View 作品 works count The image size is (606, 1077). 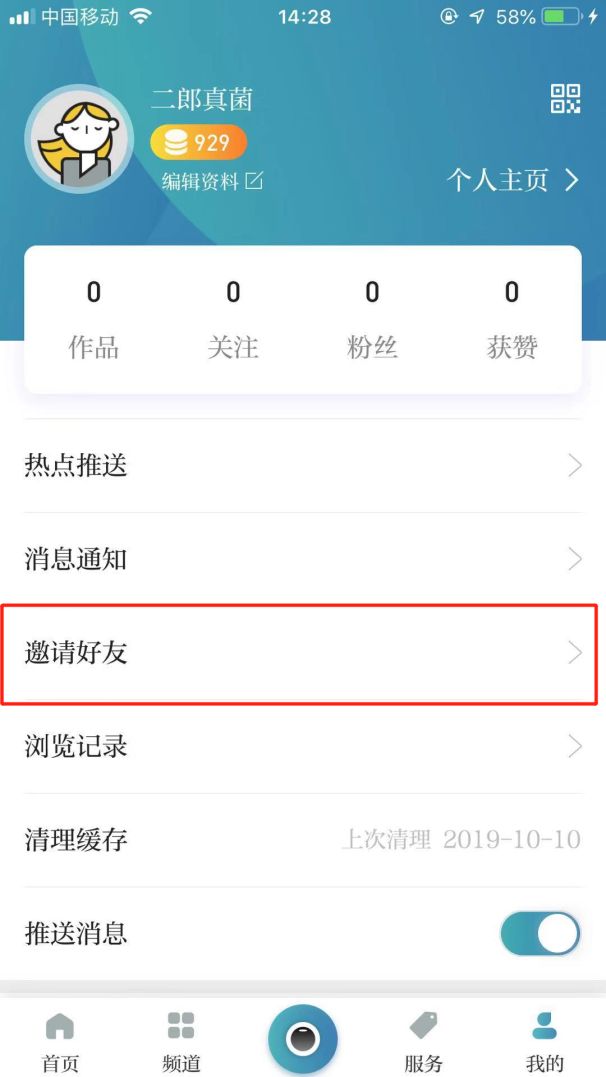click(x=93, y=321)
